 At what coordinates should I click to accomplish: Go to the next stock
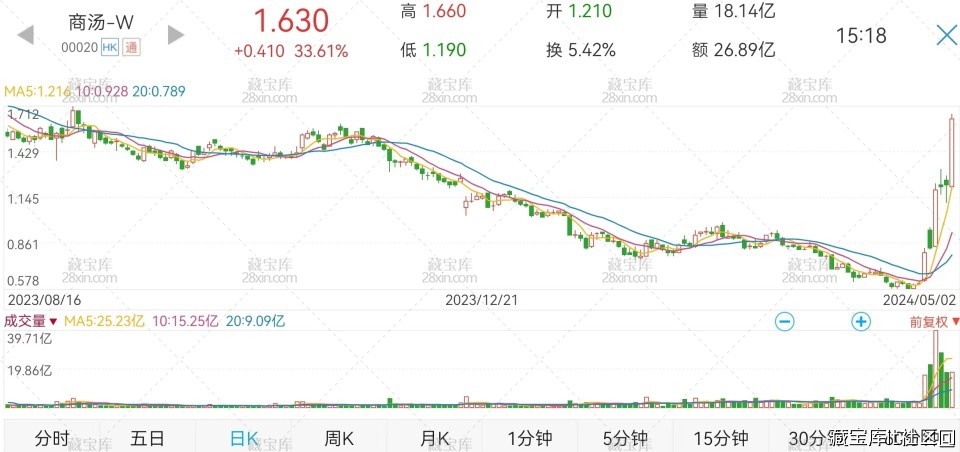176,35
